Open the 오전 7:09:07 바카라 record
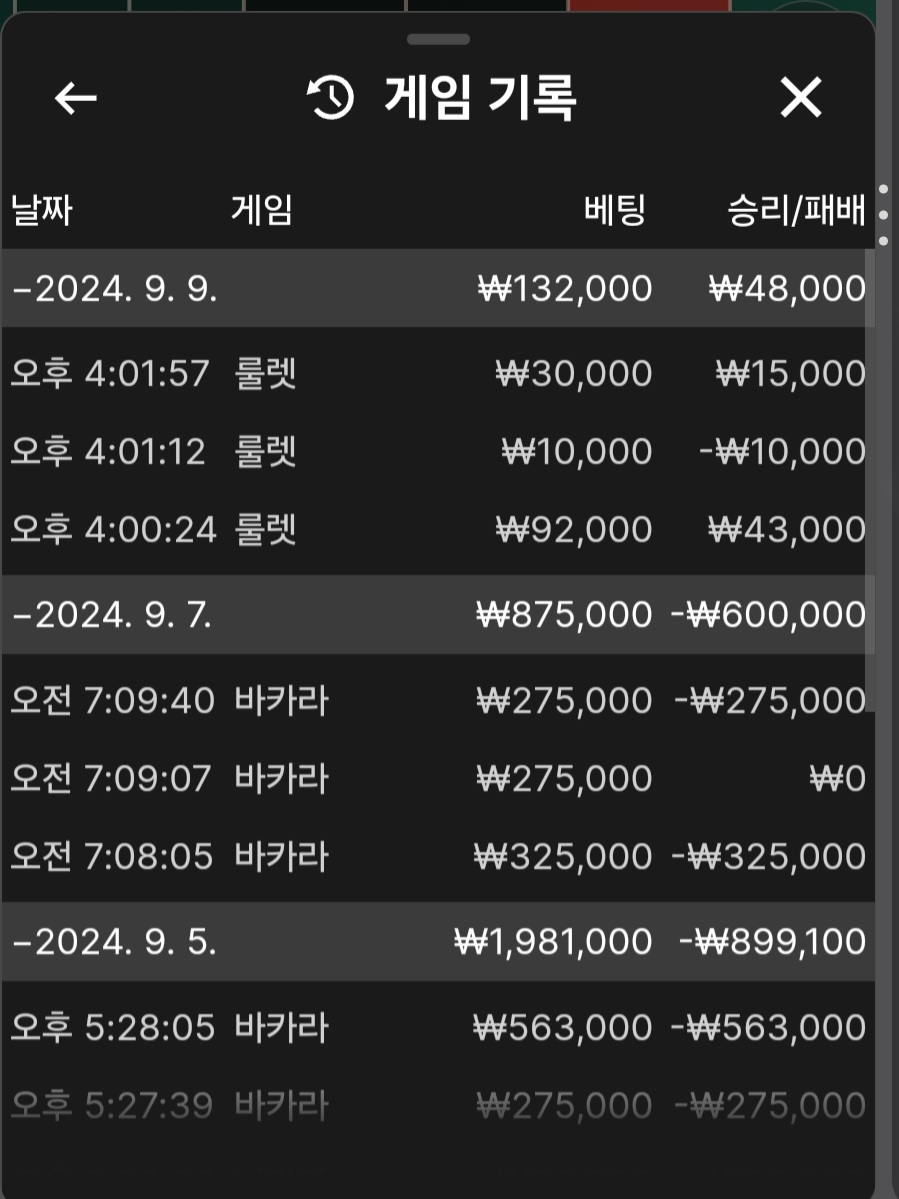 click(x=437, y=778)
